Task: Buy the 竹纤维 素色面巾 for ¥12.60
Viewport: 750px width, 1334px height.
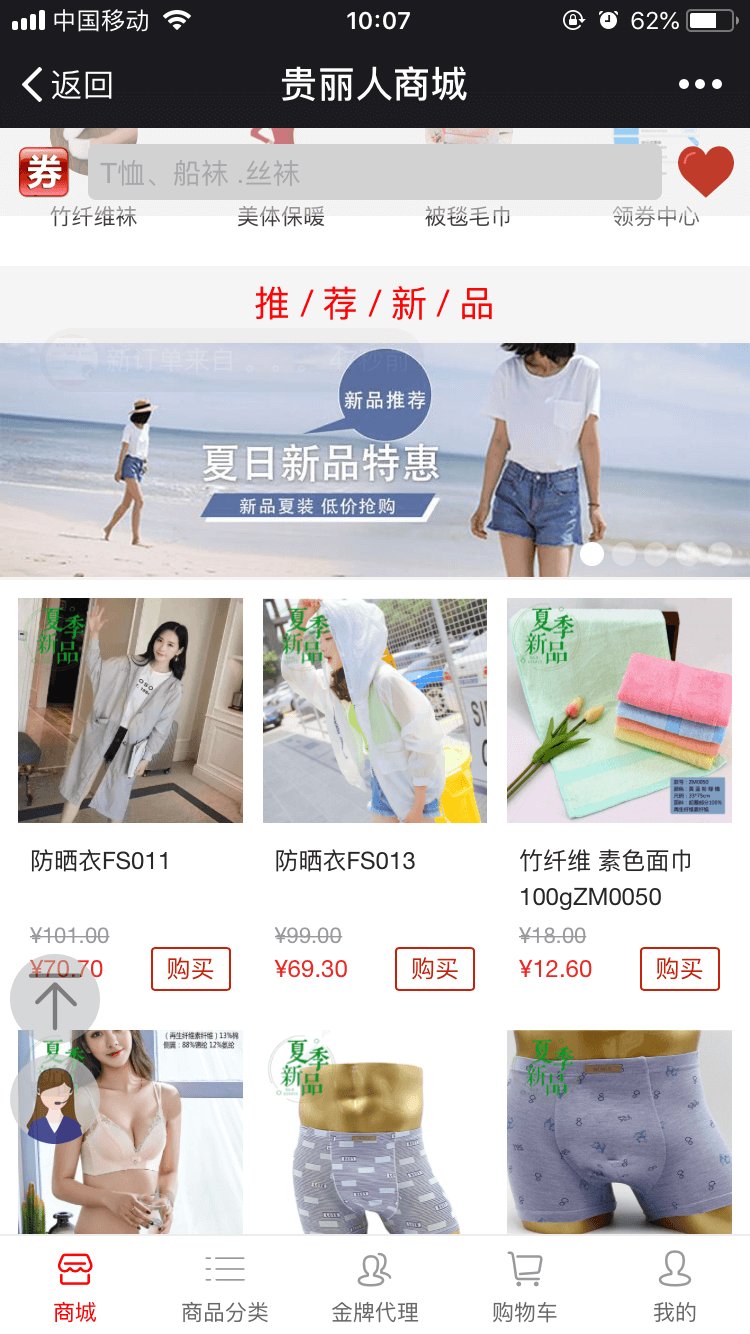Action: (679, 969)
